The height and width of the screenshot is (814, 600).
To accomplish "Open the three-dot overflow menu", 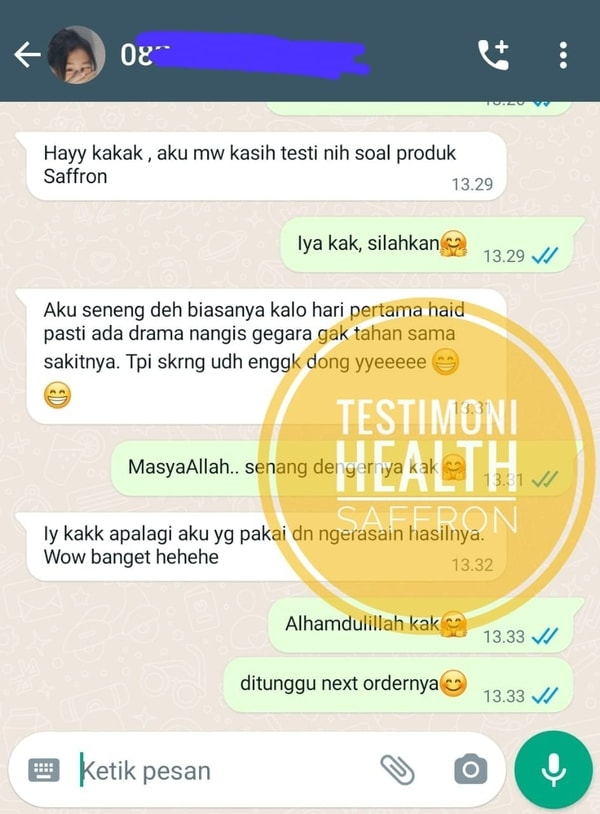I will point(563,54).
